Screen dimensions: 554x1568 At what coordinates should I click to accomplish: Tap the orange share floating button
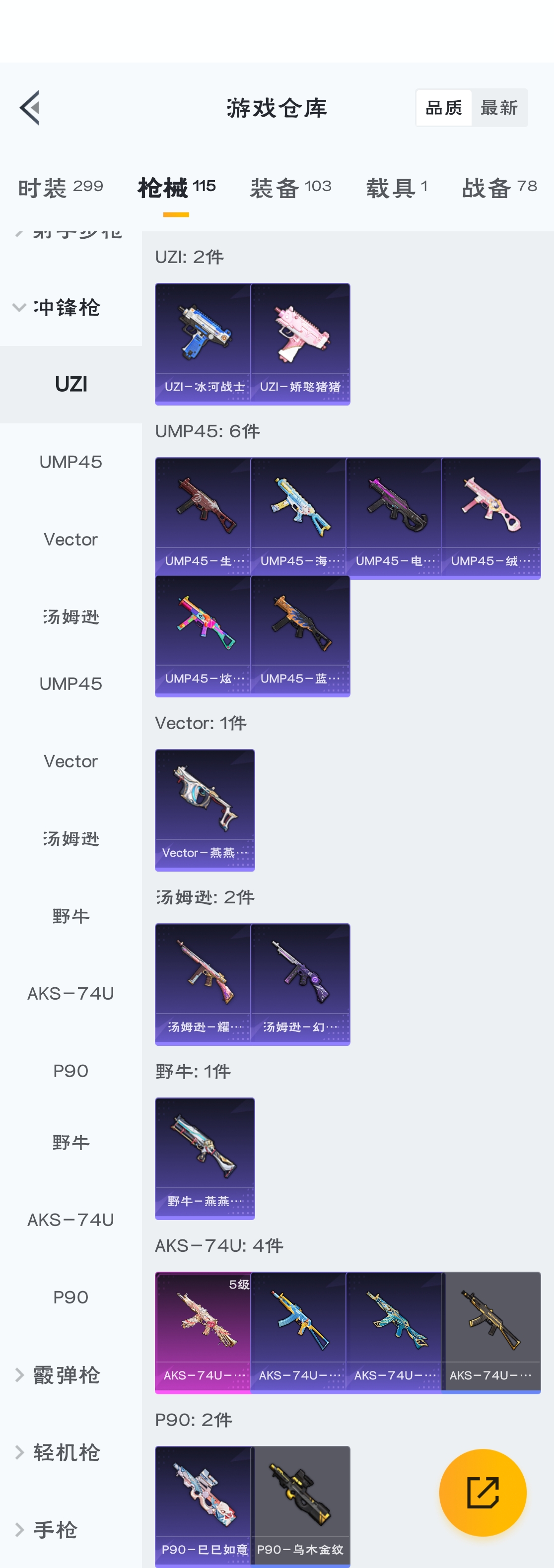tap(482, 1493)
